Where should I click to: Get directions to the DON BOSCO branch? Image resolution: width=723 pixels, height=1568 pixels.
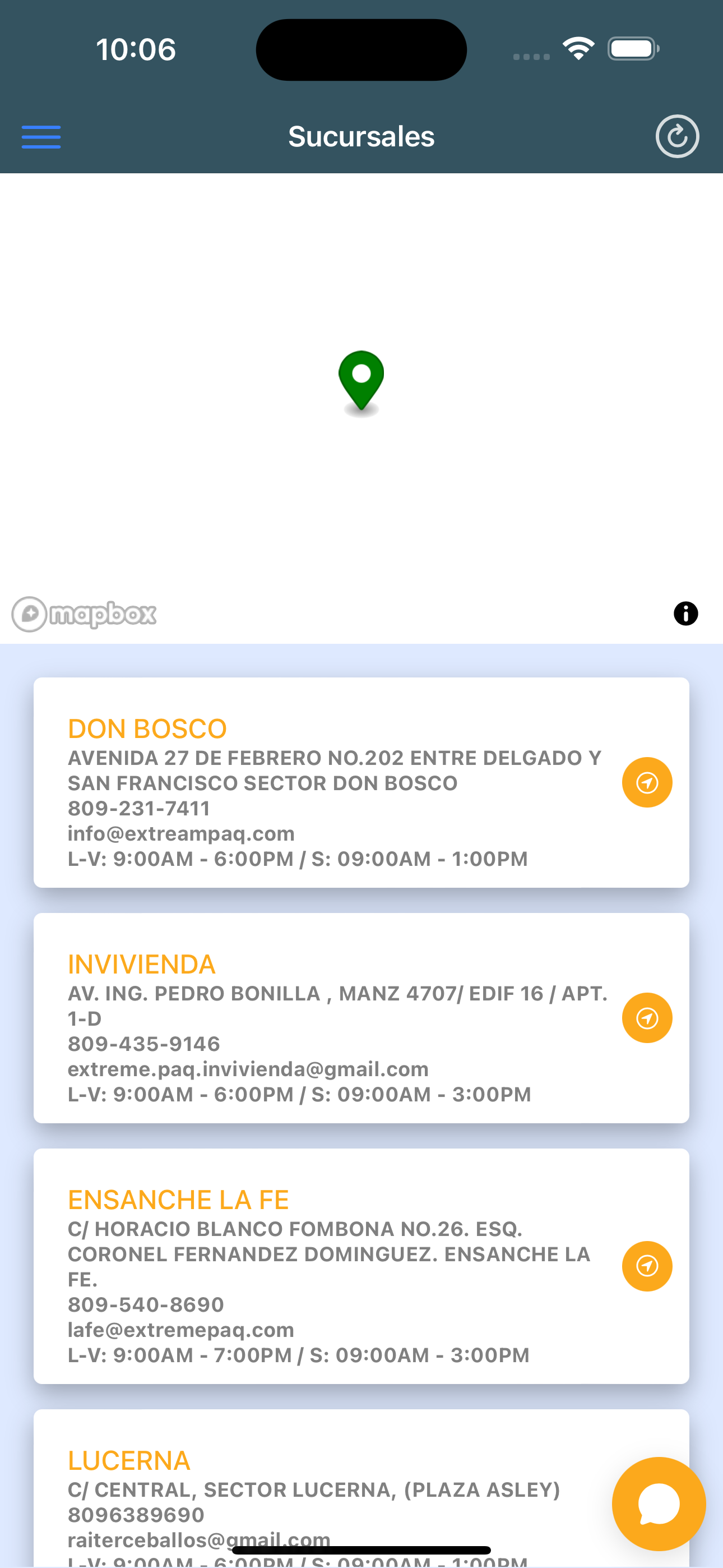(647, 782)
